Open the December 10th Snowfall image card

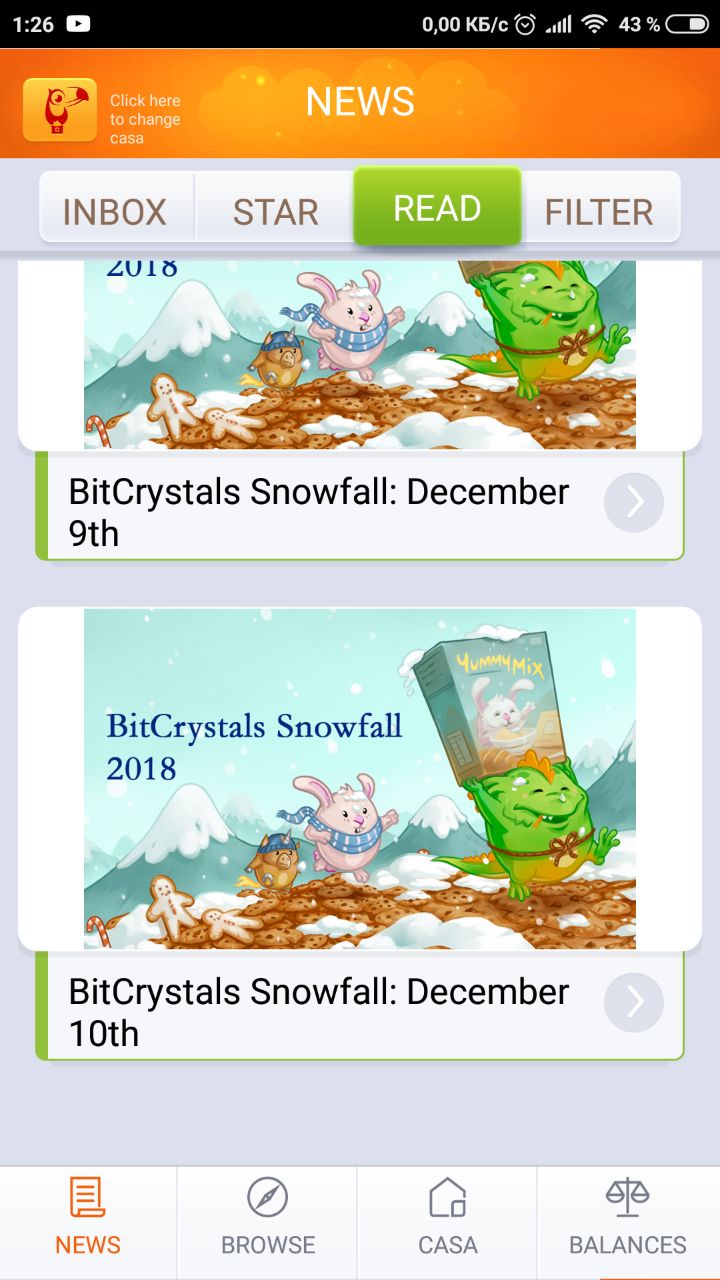click(x=360, y=778)
